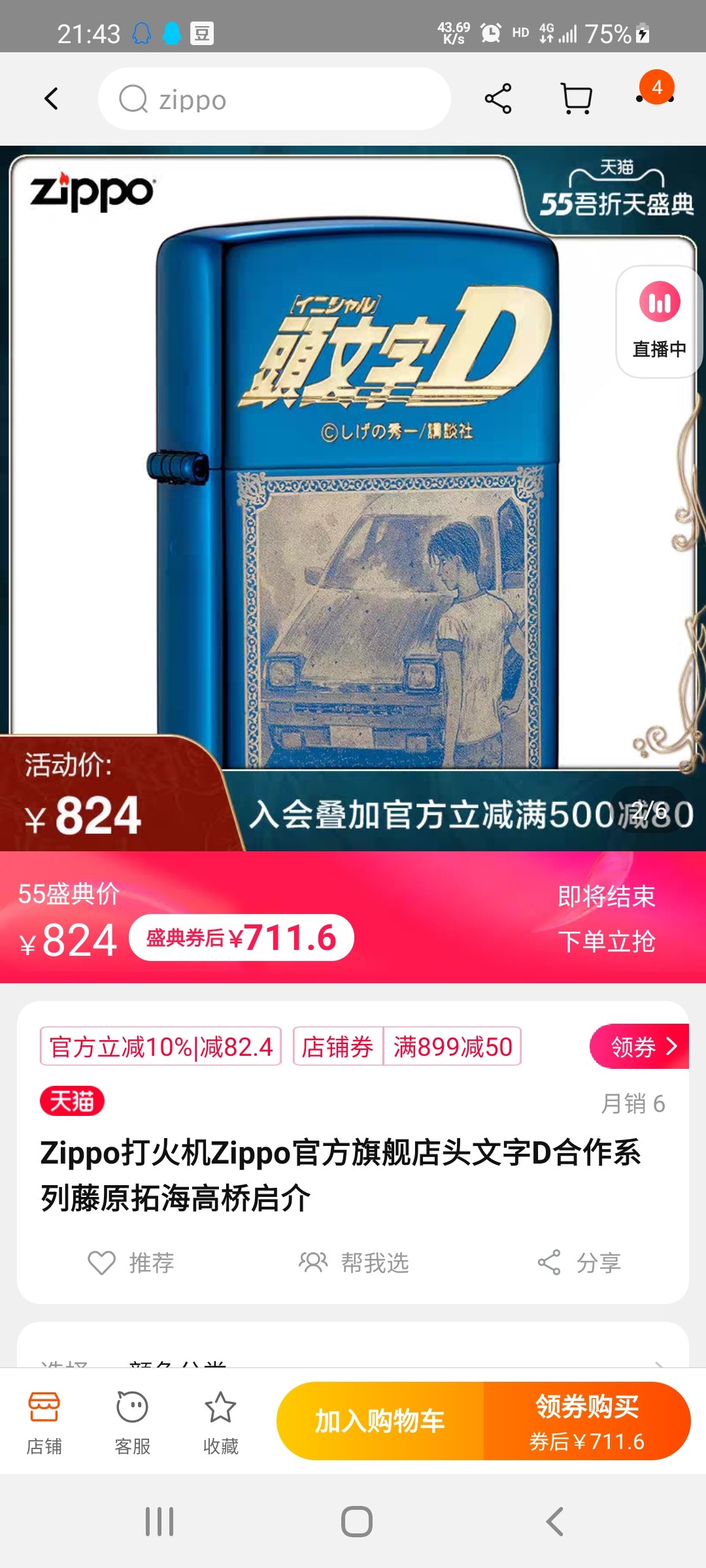Open the Zippo lighter product image
The image size is (706, 1568).
[353, 497]
